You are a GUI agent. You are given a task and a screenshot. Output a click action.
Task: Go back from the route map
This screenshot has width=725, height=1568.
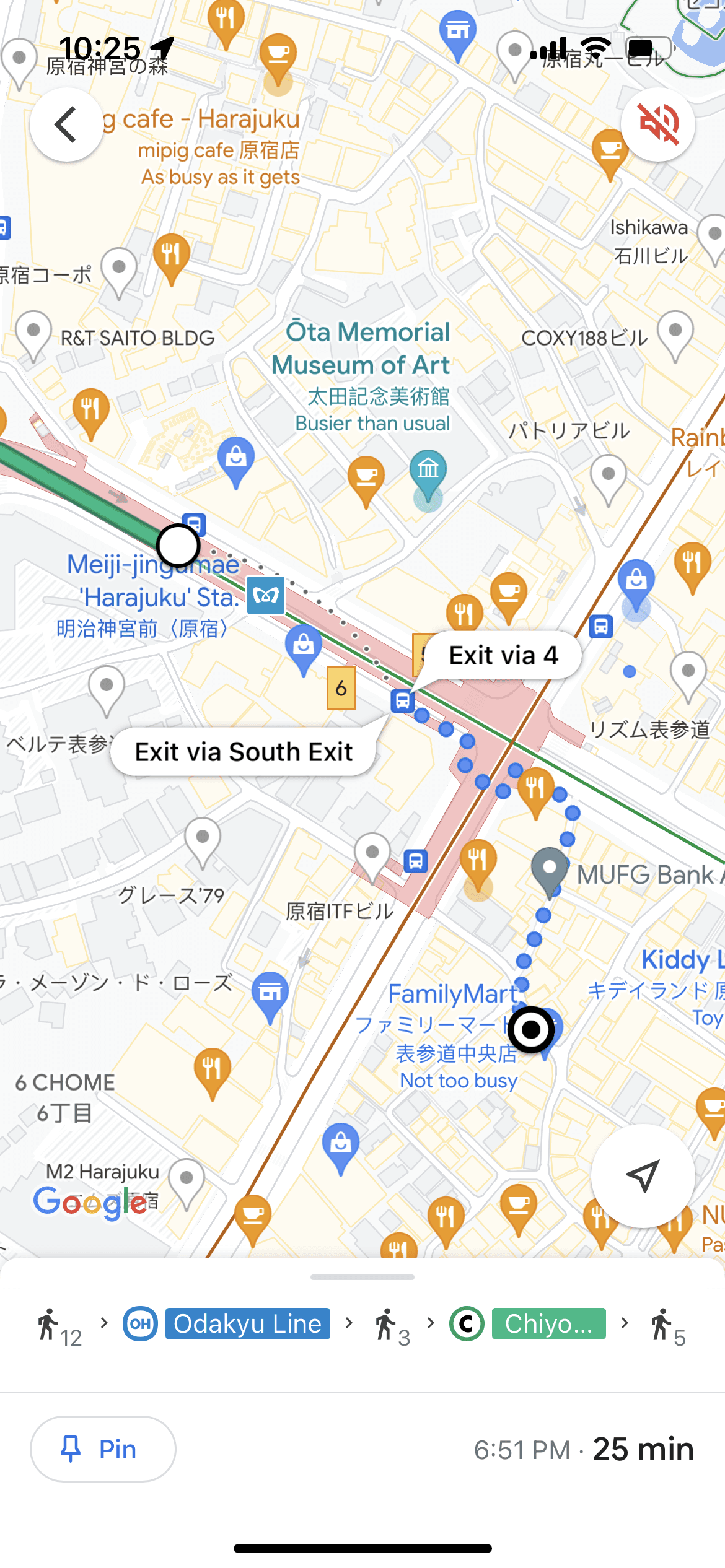66,124
